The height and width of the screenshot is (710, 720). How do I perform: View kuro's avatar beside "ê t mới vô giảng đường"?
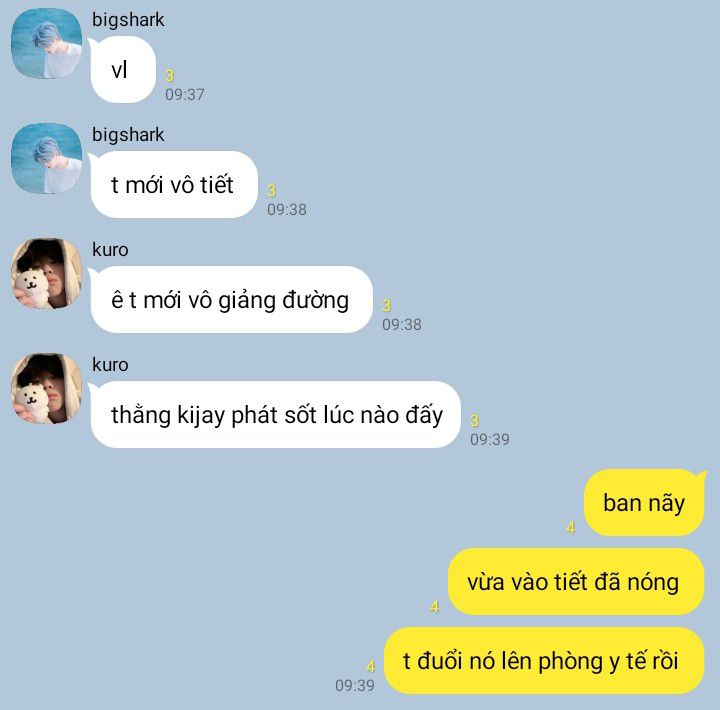point(46,274)
